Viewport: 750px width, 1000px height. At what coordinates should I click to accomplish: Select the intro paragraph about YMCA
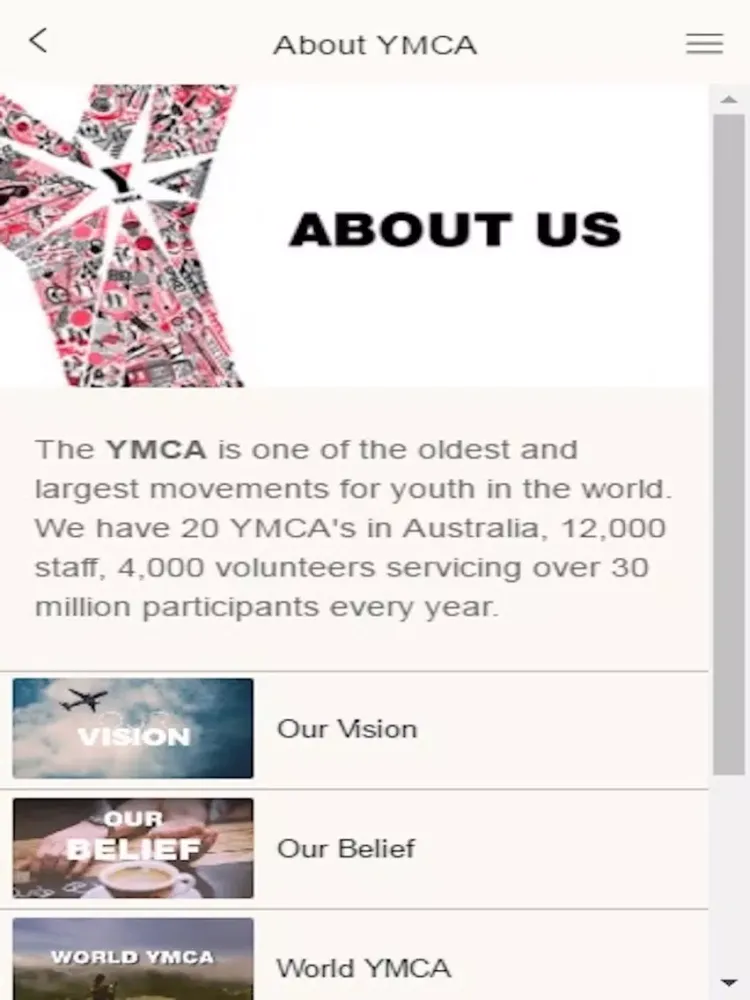tap(350, 527)
